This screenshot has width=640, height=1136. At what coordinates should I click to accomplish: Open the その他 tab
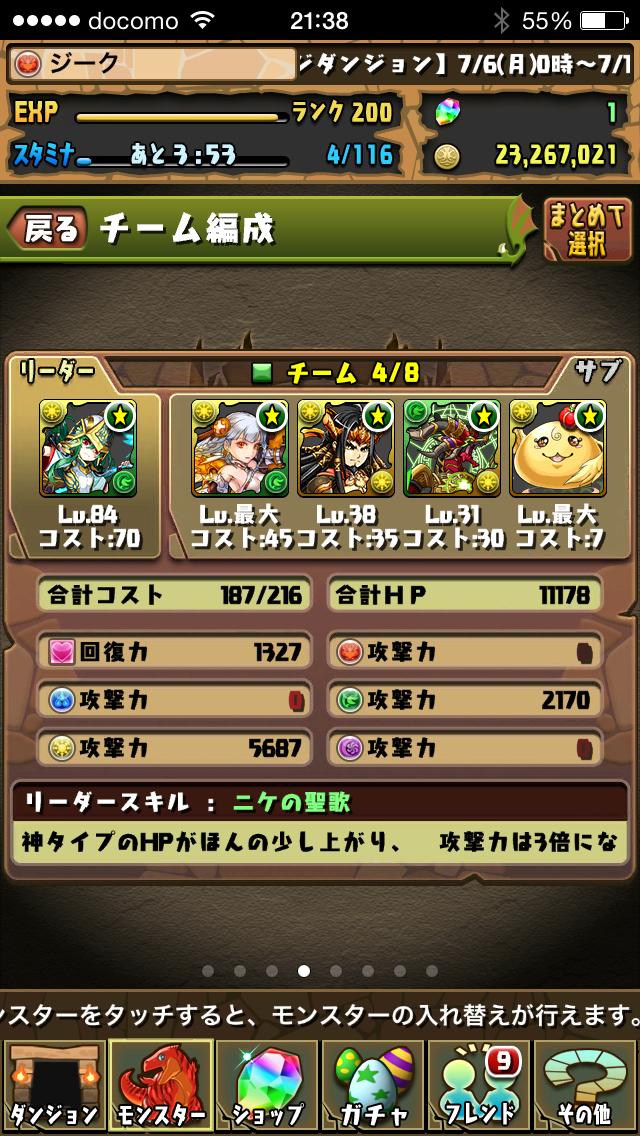(585, 1086)
